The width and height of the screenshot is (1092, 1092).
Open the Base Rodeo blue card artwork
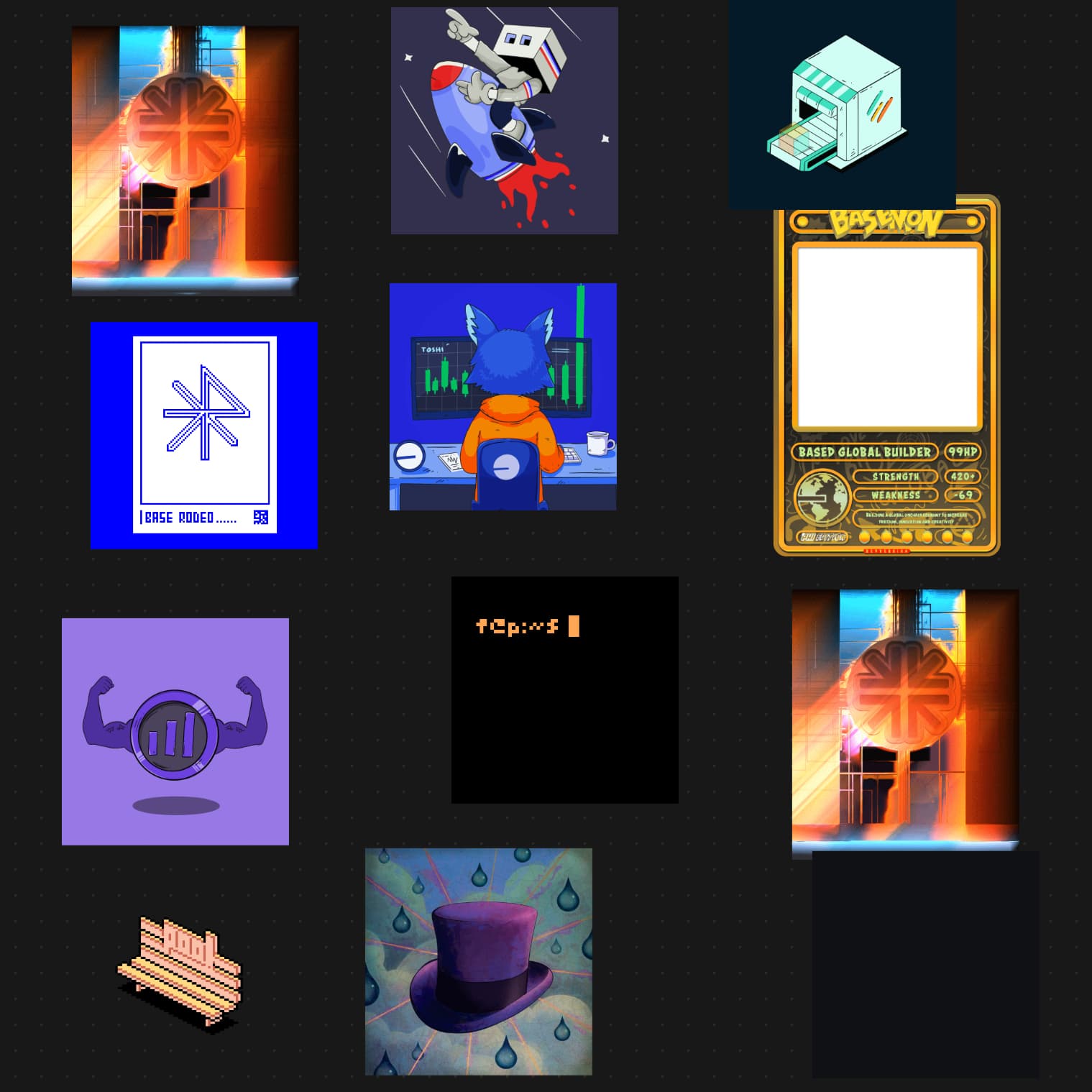click(204, 436)
